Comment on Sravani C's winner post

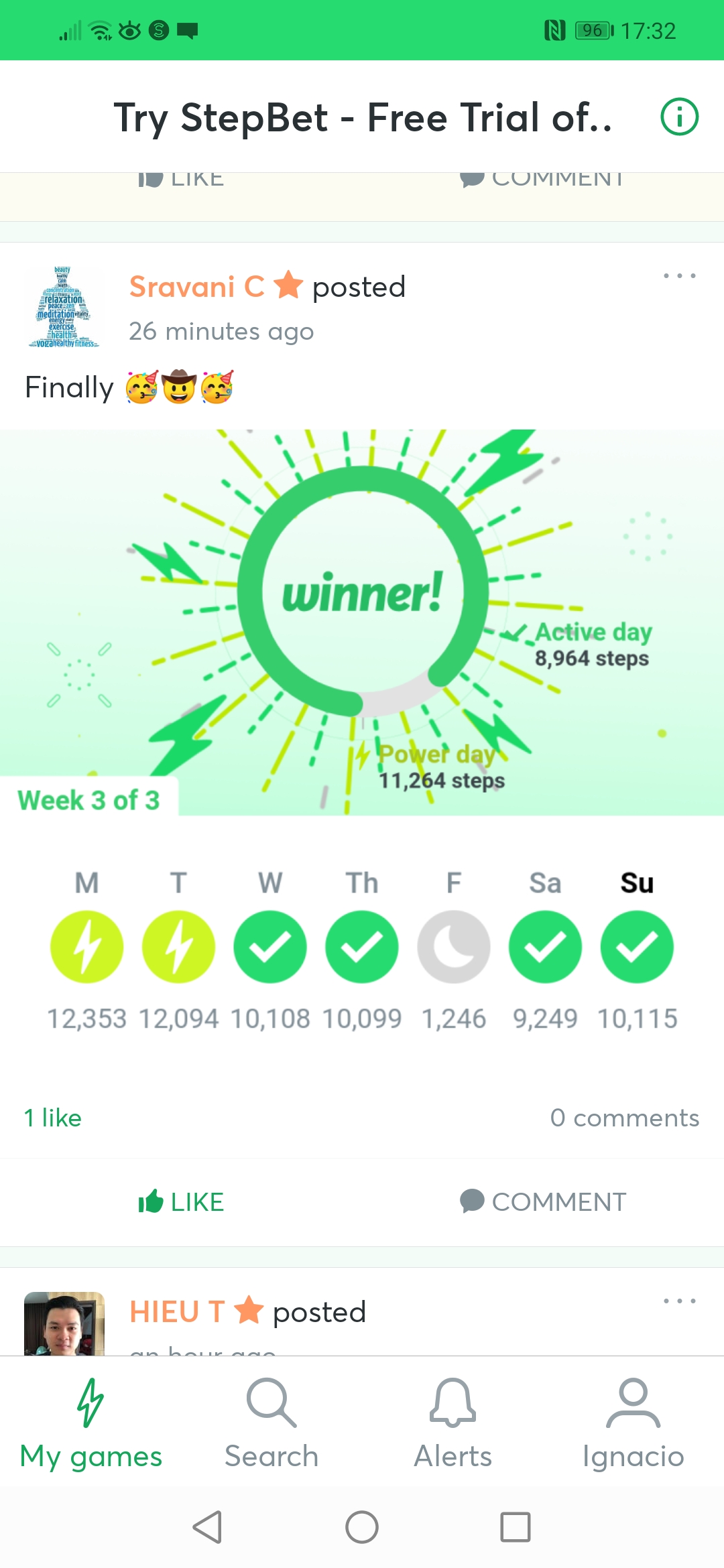click(x=543, y=1202)
